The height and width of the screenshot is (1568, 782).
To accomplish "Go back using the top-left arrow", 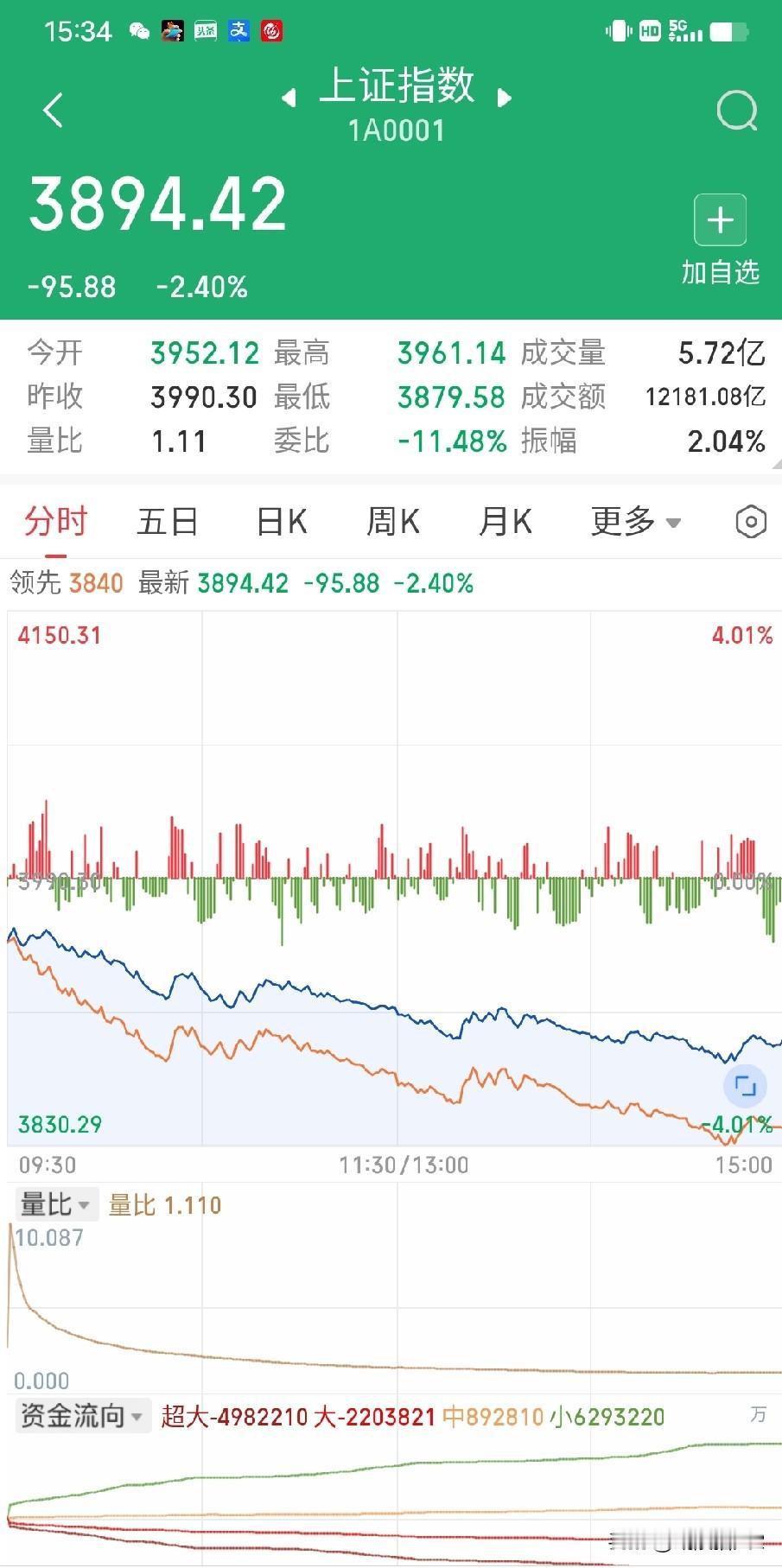I will (x=54, y=111).
